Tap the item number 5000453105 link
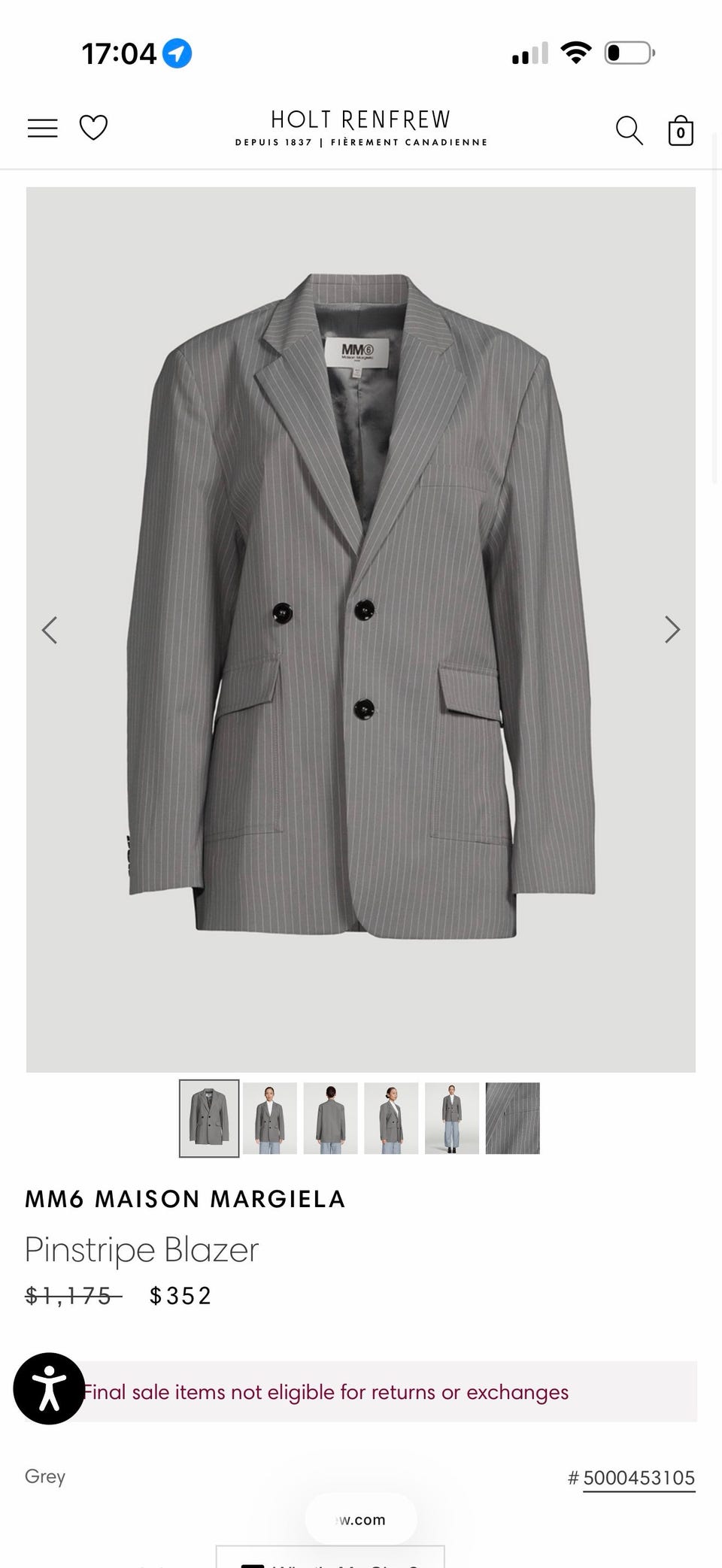 tap(639, 1478)
